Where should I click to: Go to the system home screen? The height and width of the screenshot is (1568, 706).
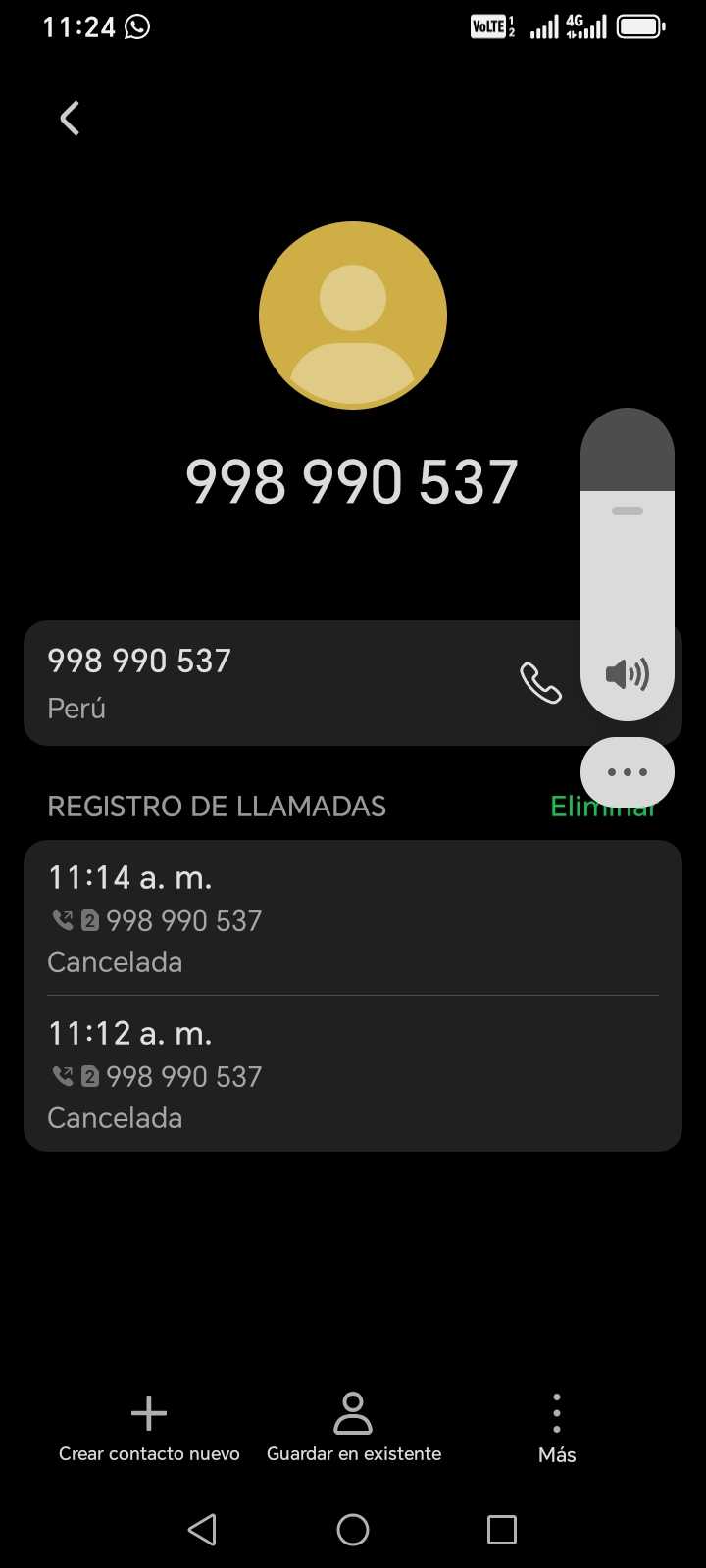click(x=353, y=1529)
